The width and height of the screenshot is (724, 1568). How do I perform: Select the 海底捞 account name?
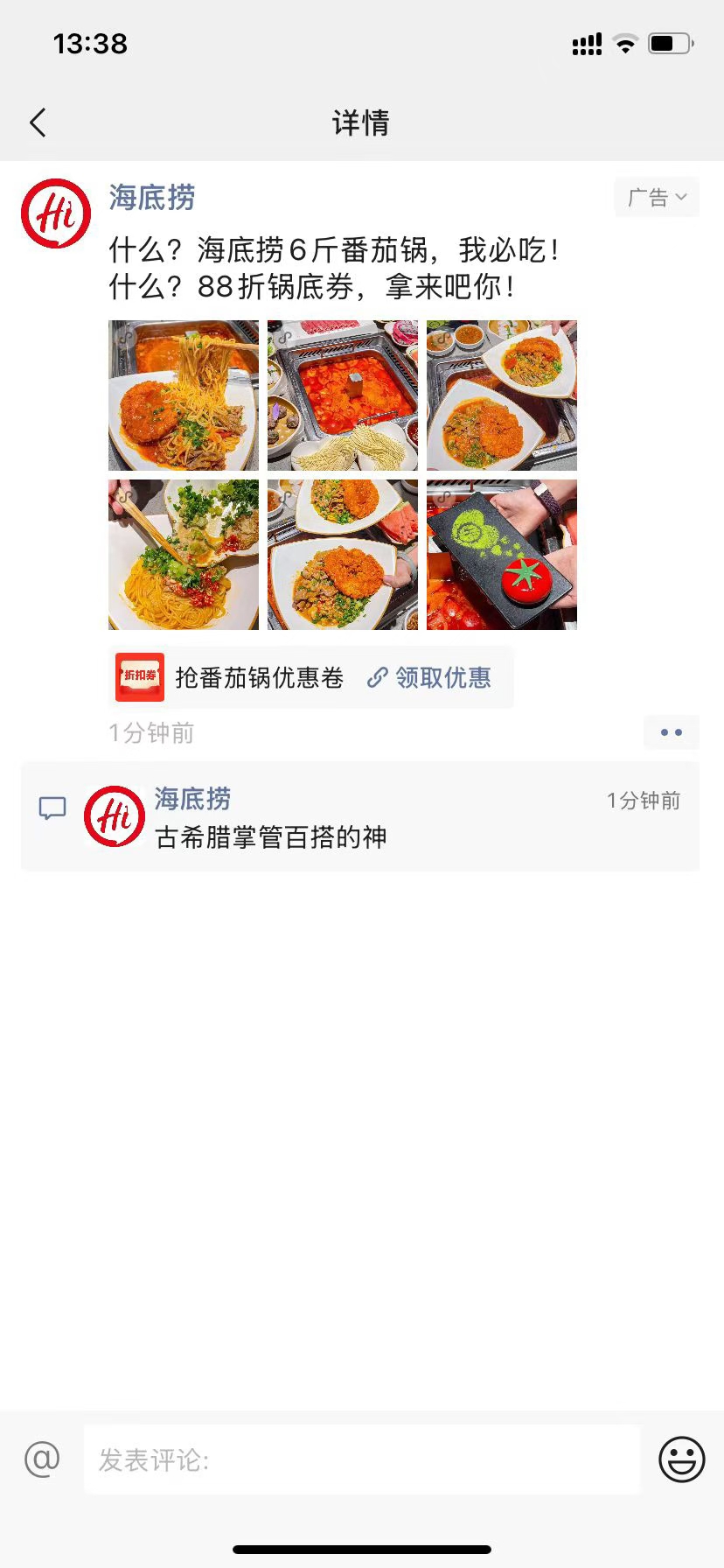tap(149, 198)
